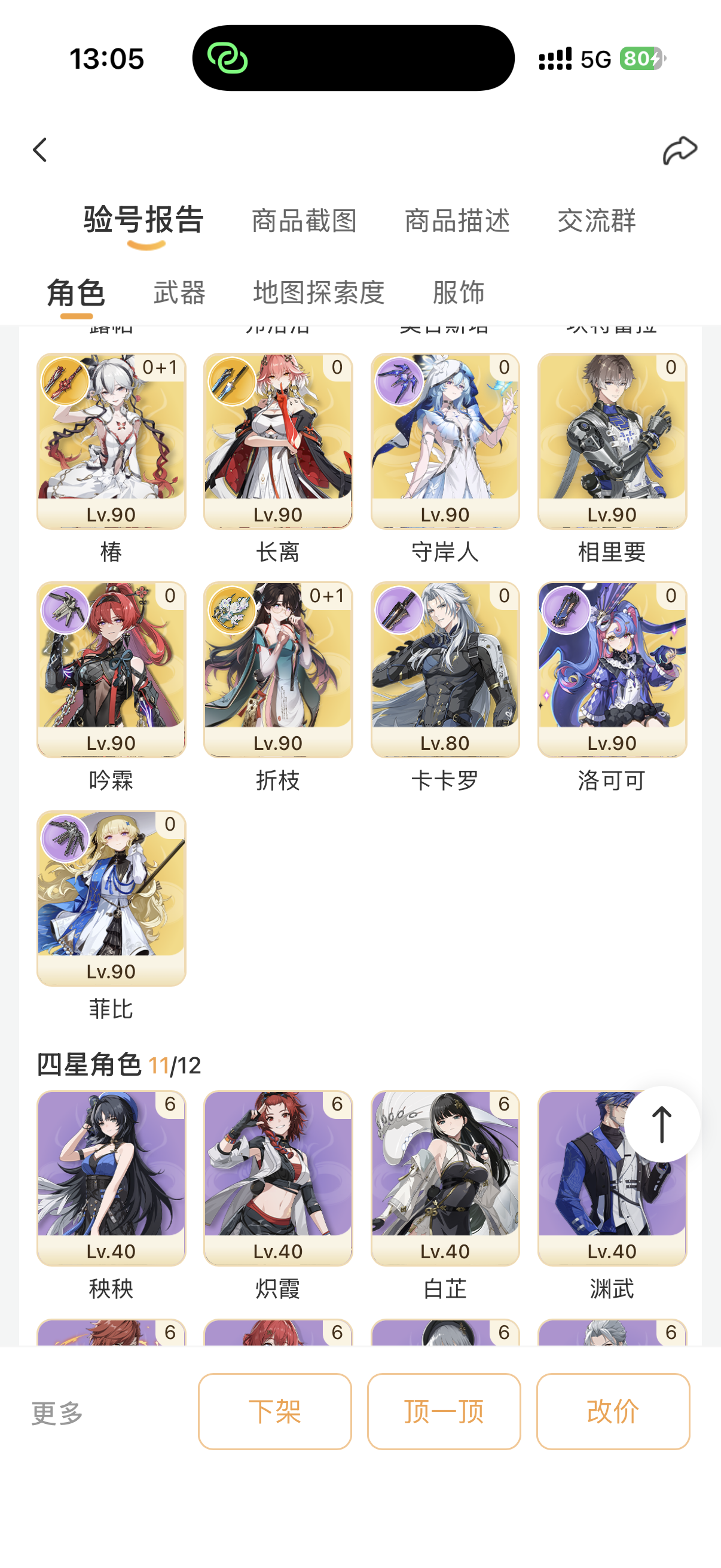Go back using the top-left arrow

[x=40, y=150]
